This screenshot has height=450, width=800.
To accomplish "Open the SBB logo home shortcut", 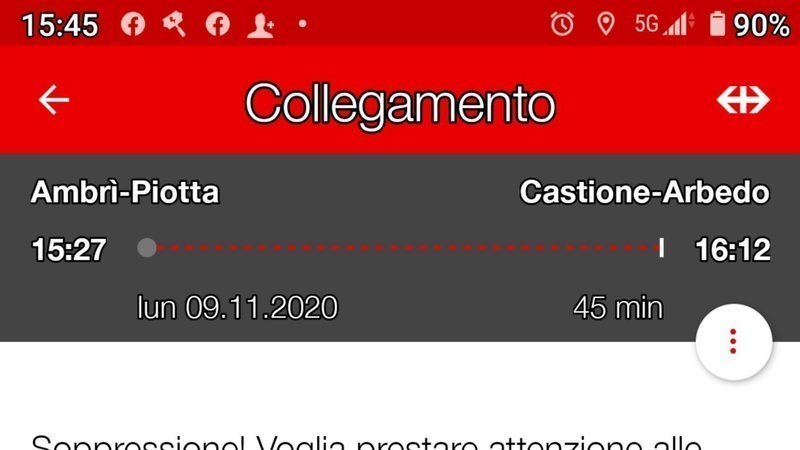I will tap(743, 100).
